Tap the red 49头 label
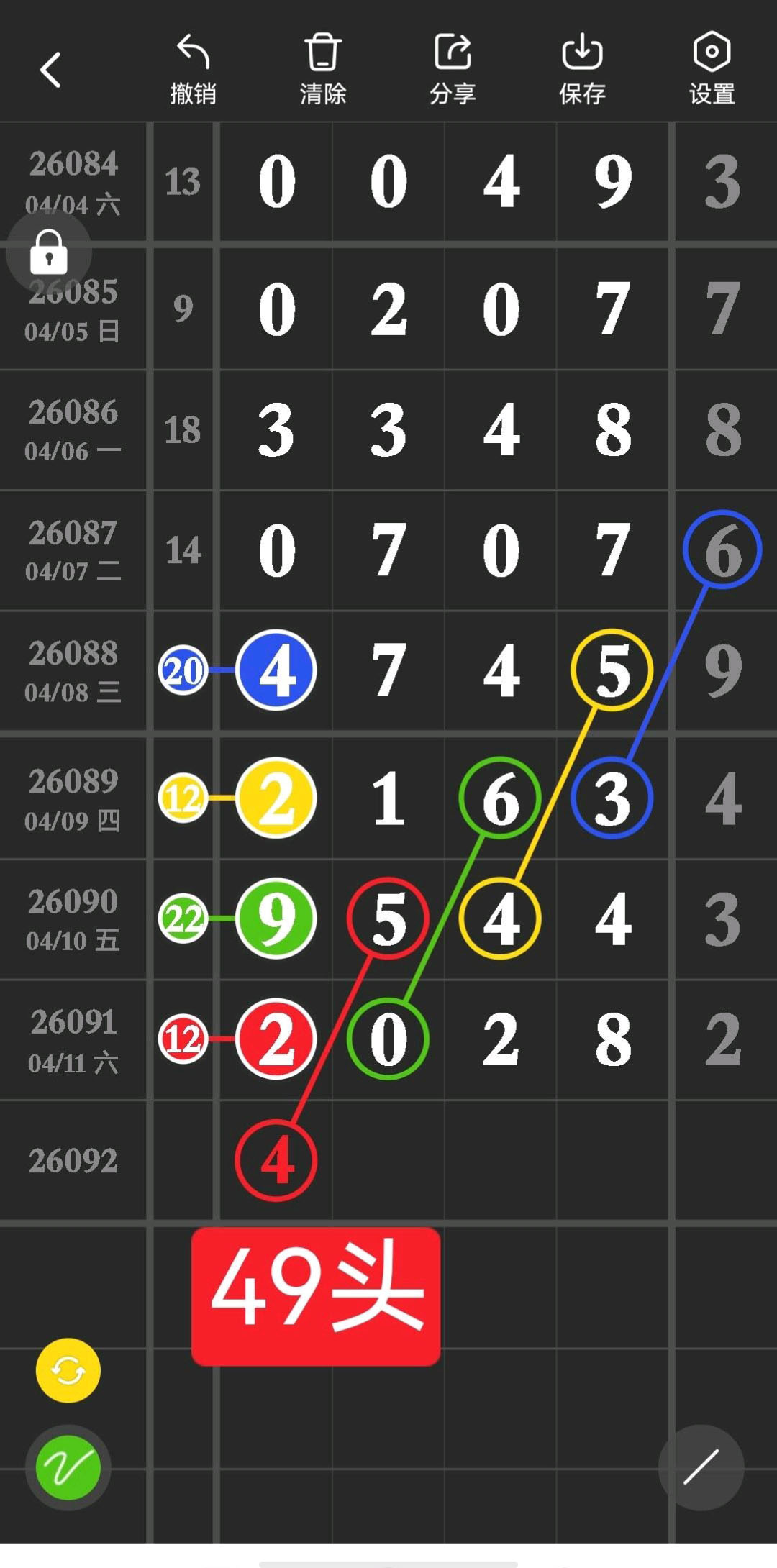Image resolution: width=777 pixels, height=1568 pixels. coord(316,1296)
